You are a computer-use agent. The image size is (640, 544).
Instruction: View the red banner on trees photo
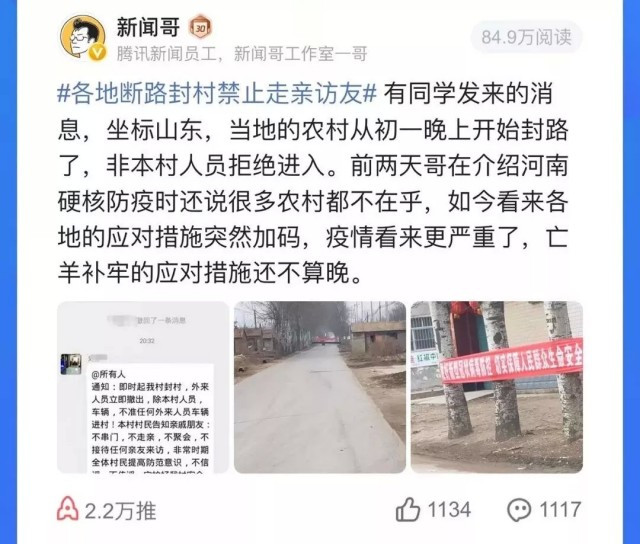tap(497, 387)
